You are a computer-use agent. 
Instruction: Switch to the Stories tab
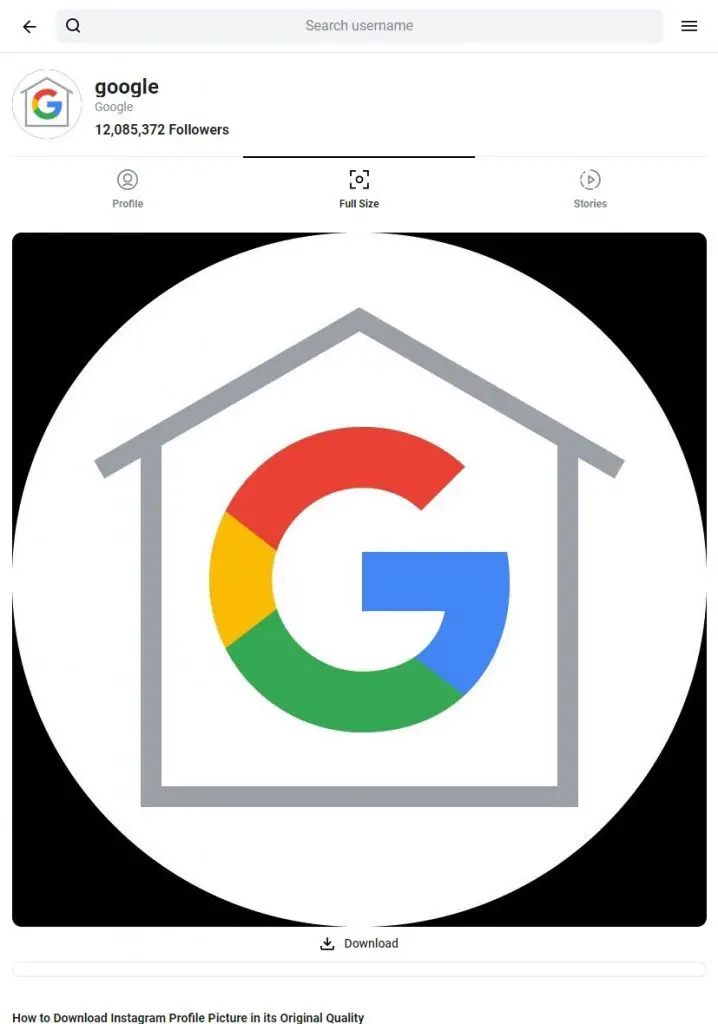[x=590, y=188]
